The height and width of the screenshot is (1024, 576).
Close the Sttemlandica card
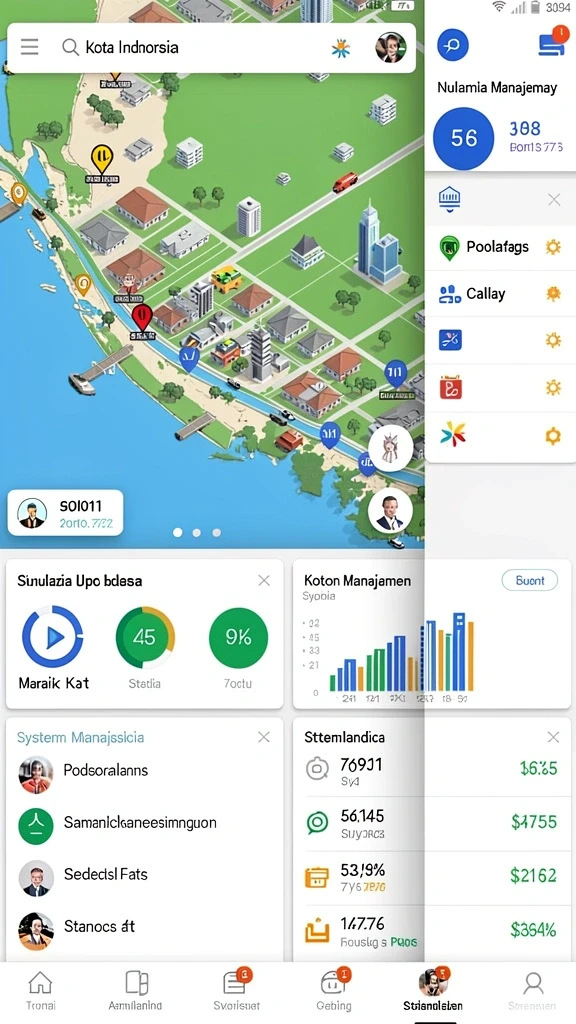553,737
